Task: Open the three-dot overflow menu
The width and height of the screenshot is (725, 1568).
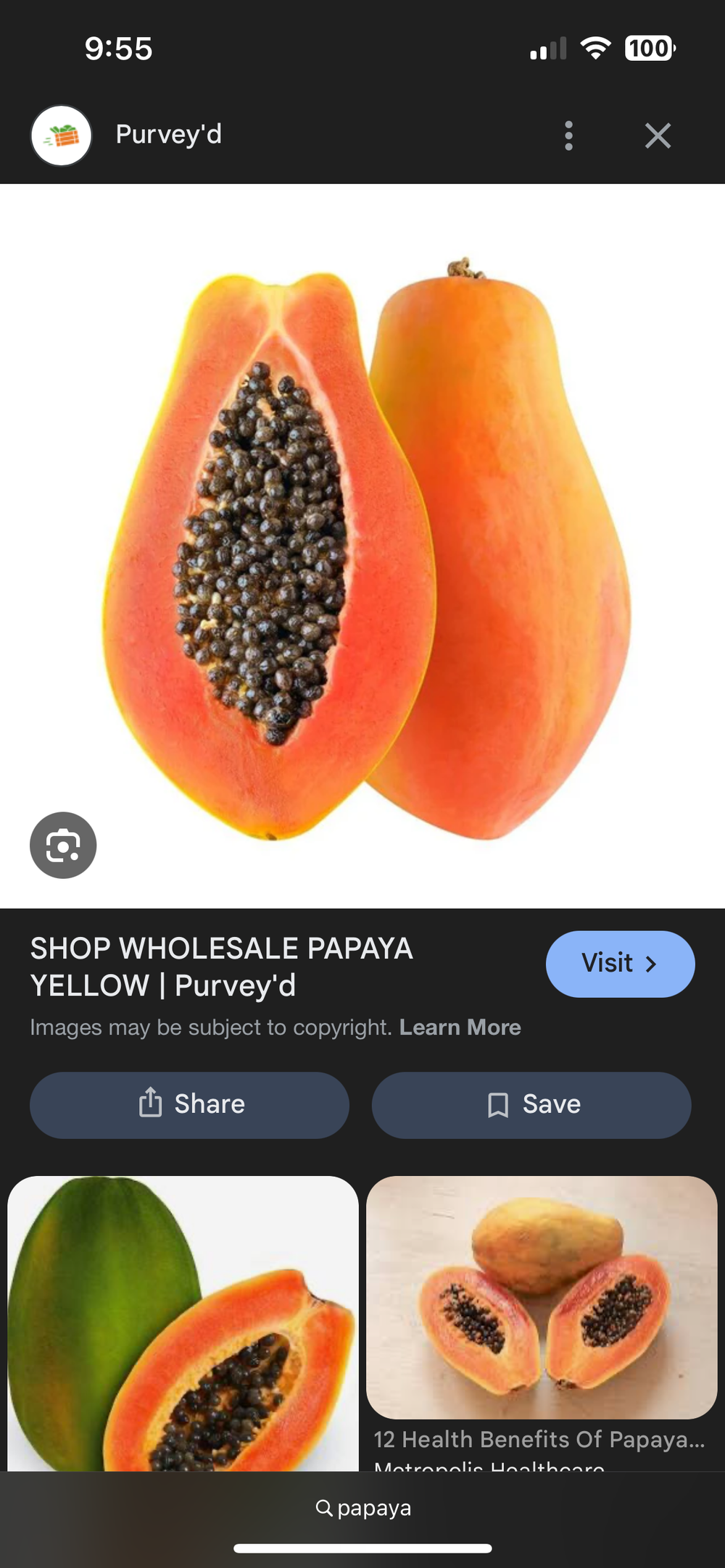Action: (568, 135)
